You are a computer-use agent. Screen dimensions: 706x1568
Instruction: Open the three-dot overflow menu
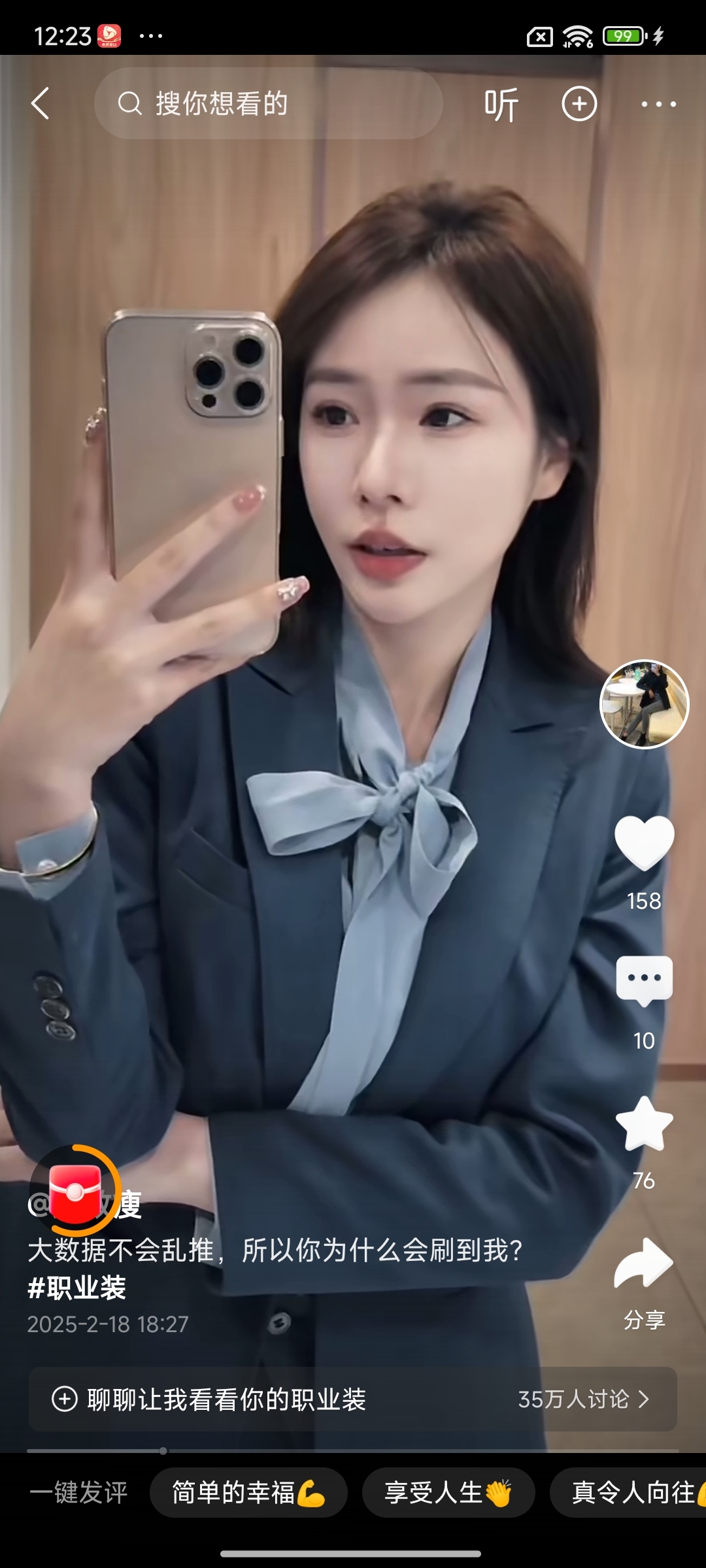point(658,104)
